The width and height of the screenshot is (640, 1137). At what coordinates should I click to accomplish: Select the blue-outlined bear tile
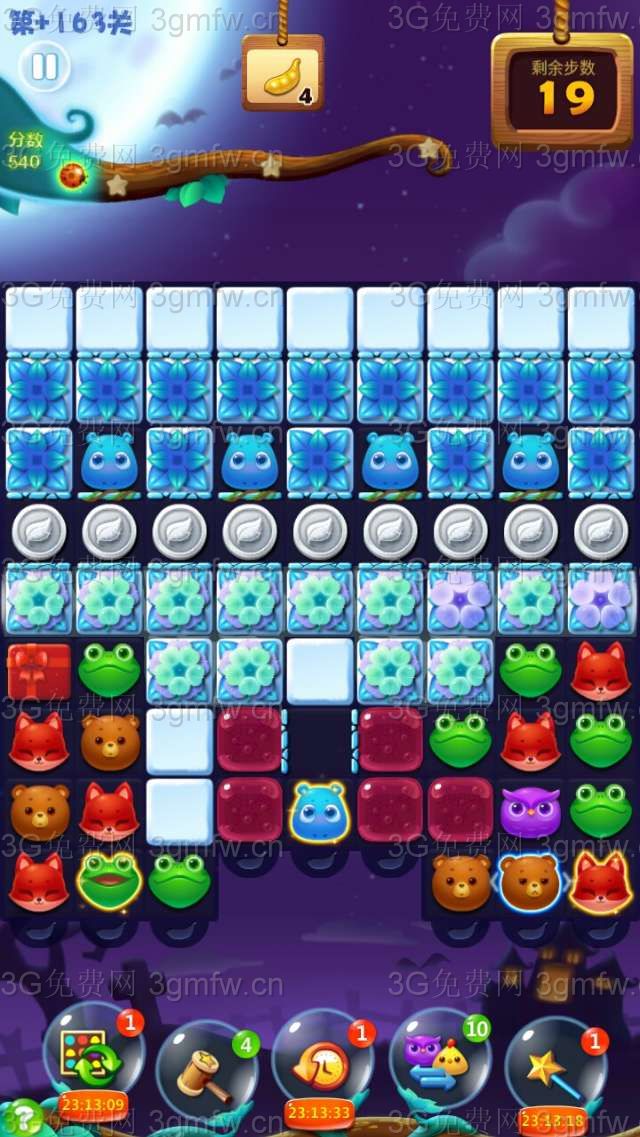point(530,881)
